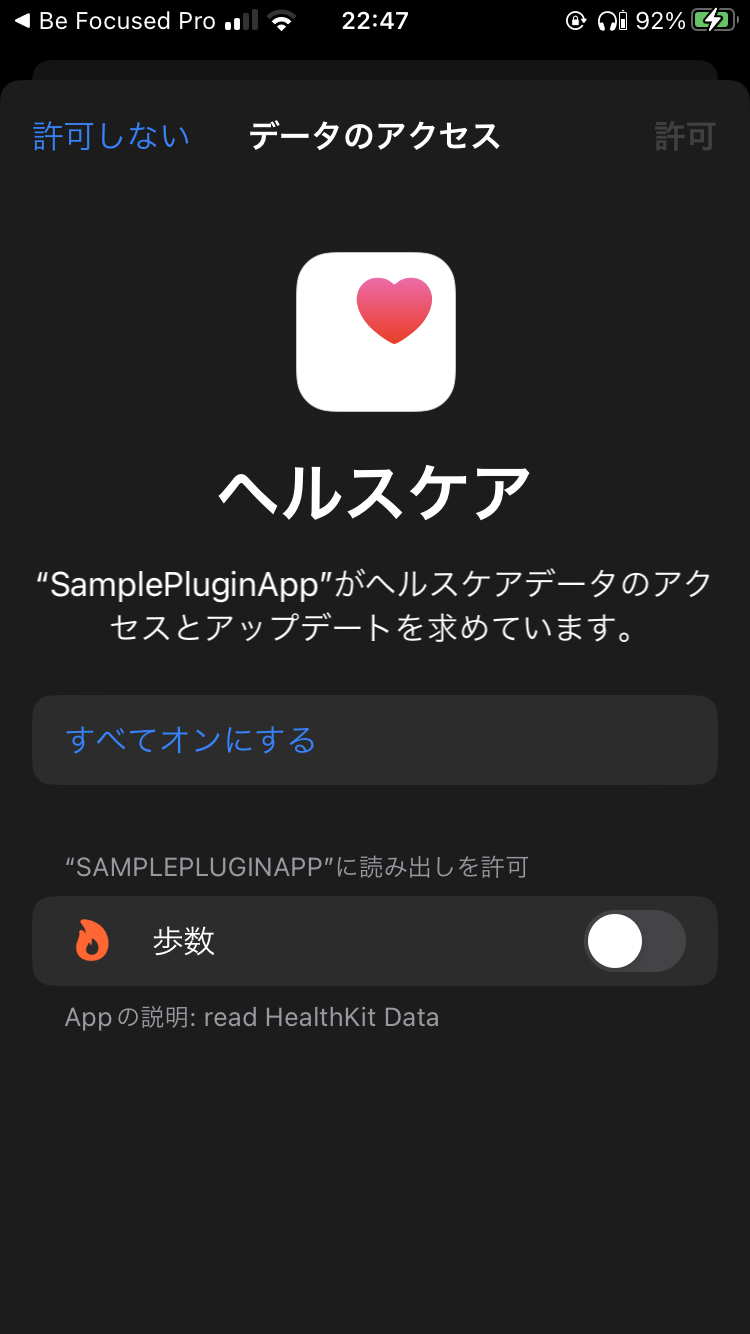Deny access by tapping 許可しない

pos(112,136)
